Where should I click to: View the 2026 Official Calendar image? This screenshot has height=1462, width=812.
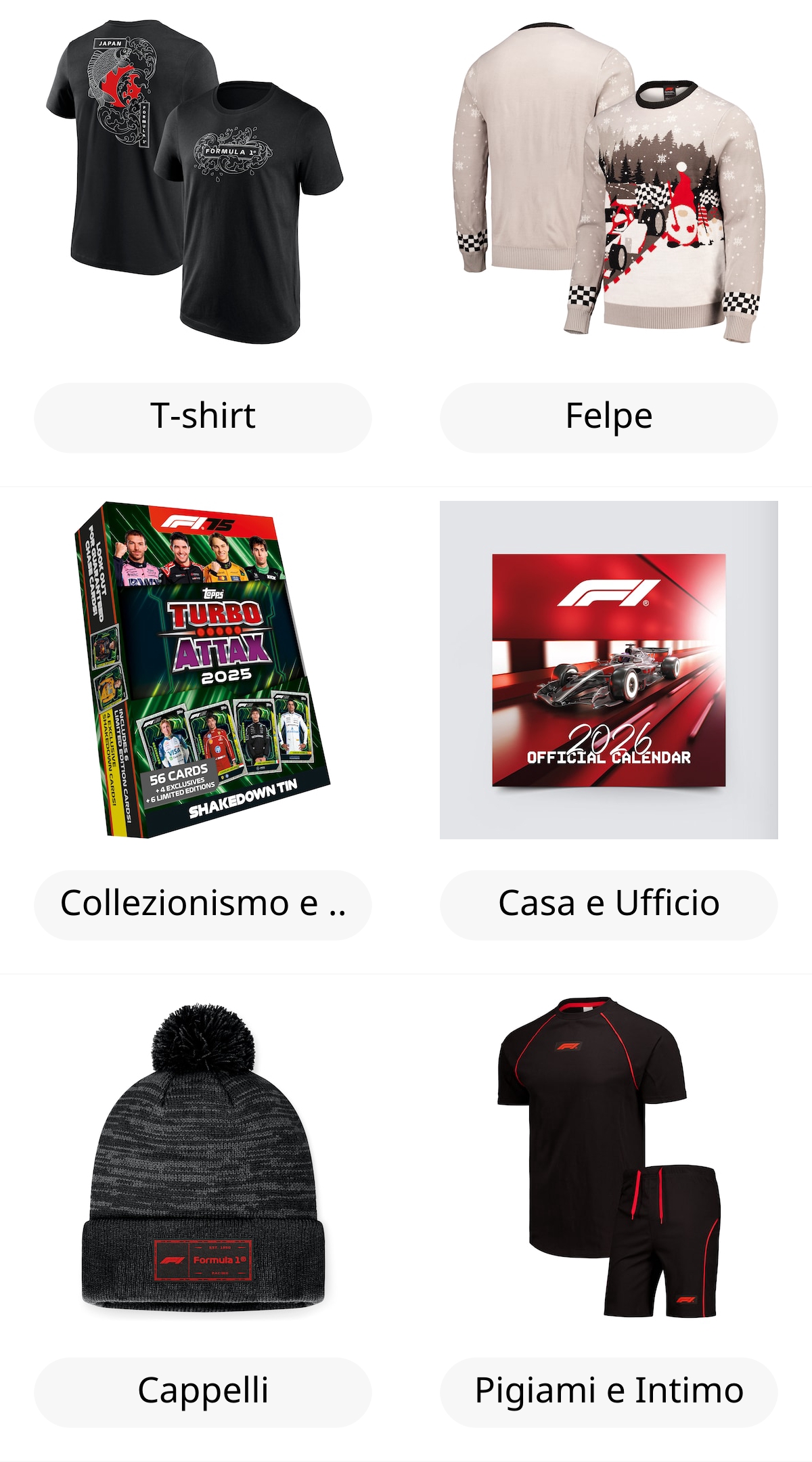609,670
